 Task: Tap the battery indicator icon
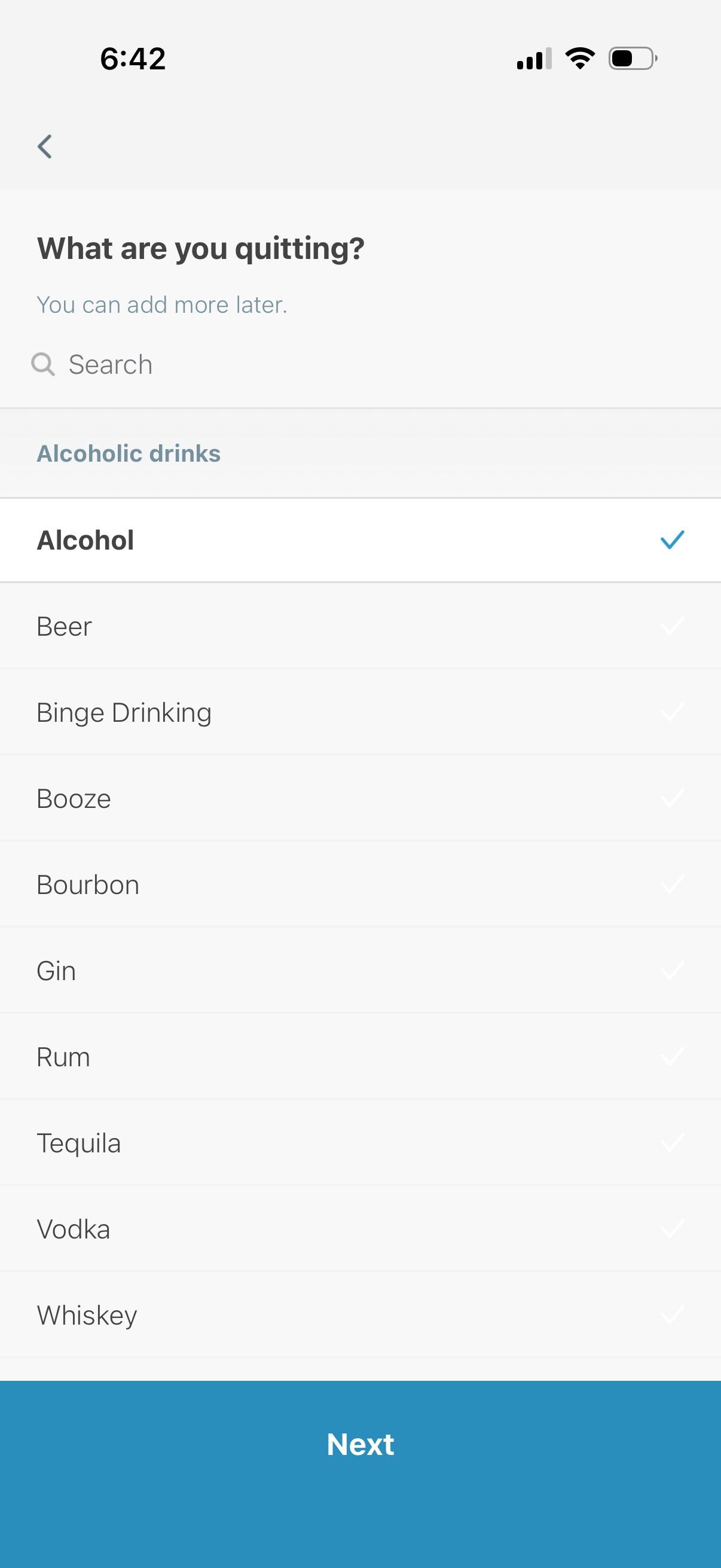click(630, 58)
